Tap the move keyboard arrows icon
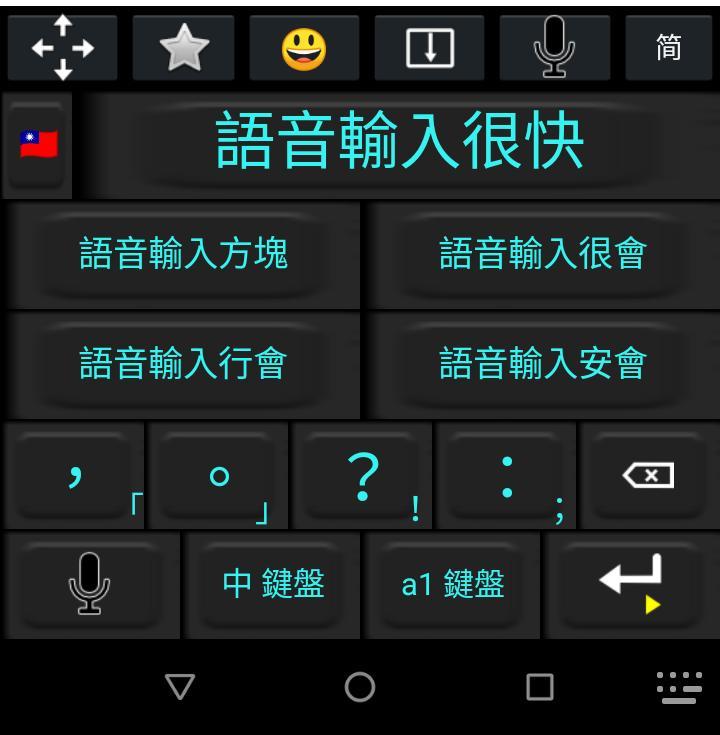Image resolution: width=720 pixels, height=735 pixels. coord(62,47)
